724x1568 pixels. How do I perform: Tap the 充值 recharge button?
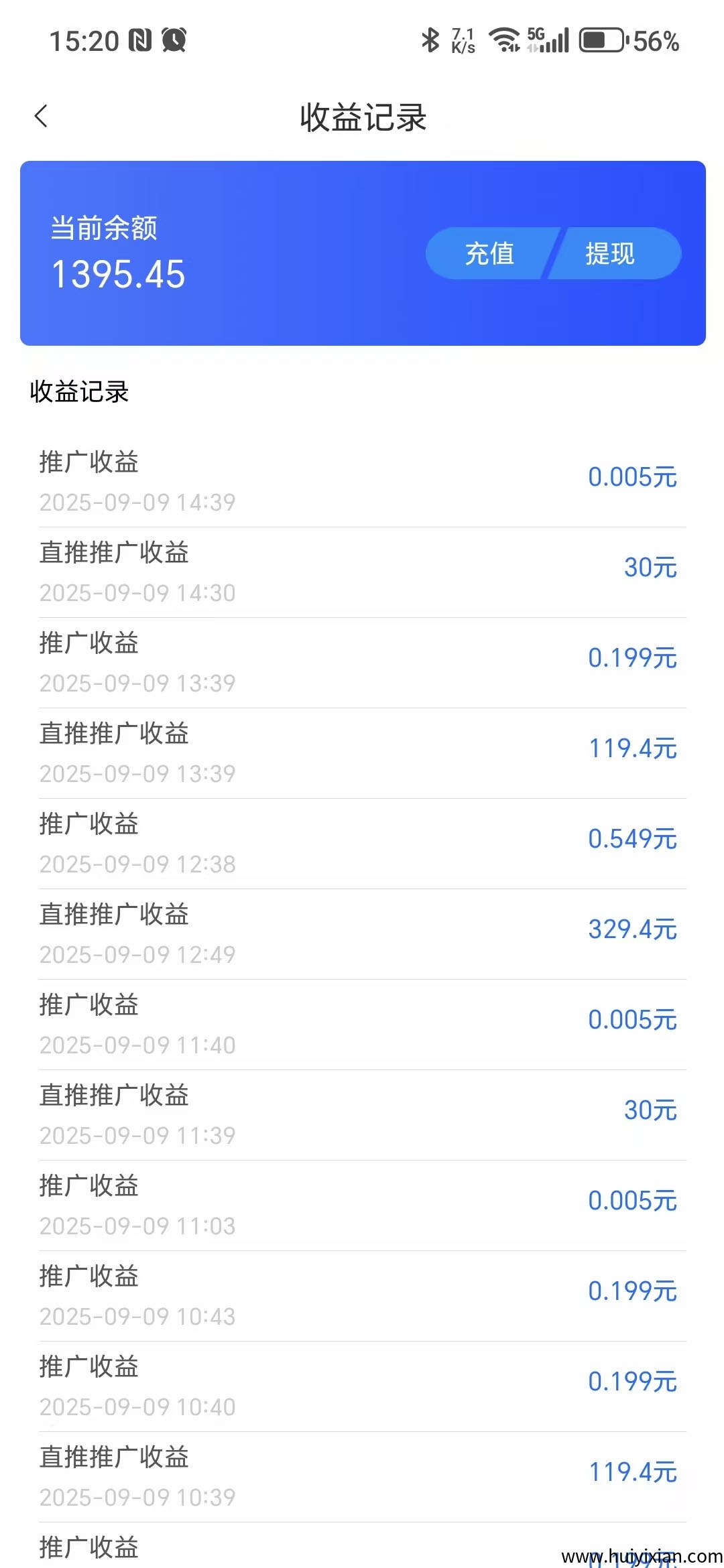(x=489, y=254)
